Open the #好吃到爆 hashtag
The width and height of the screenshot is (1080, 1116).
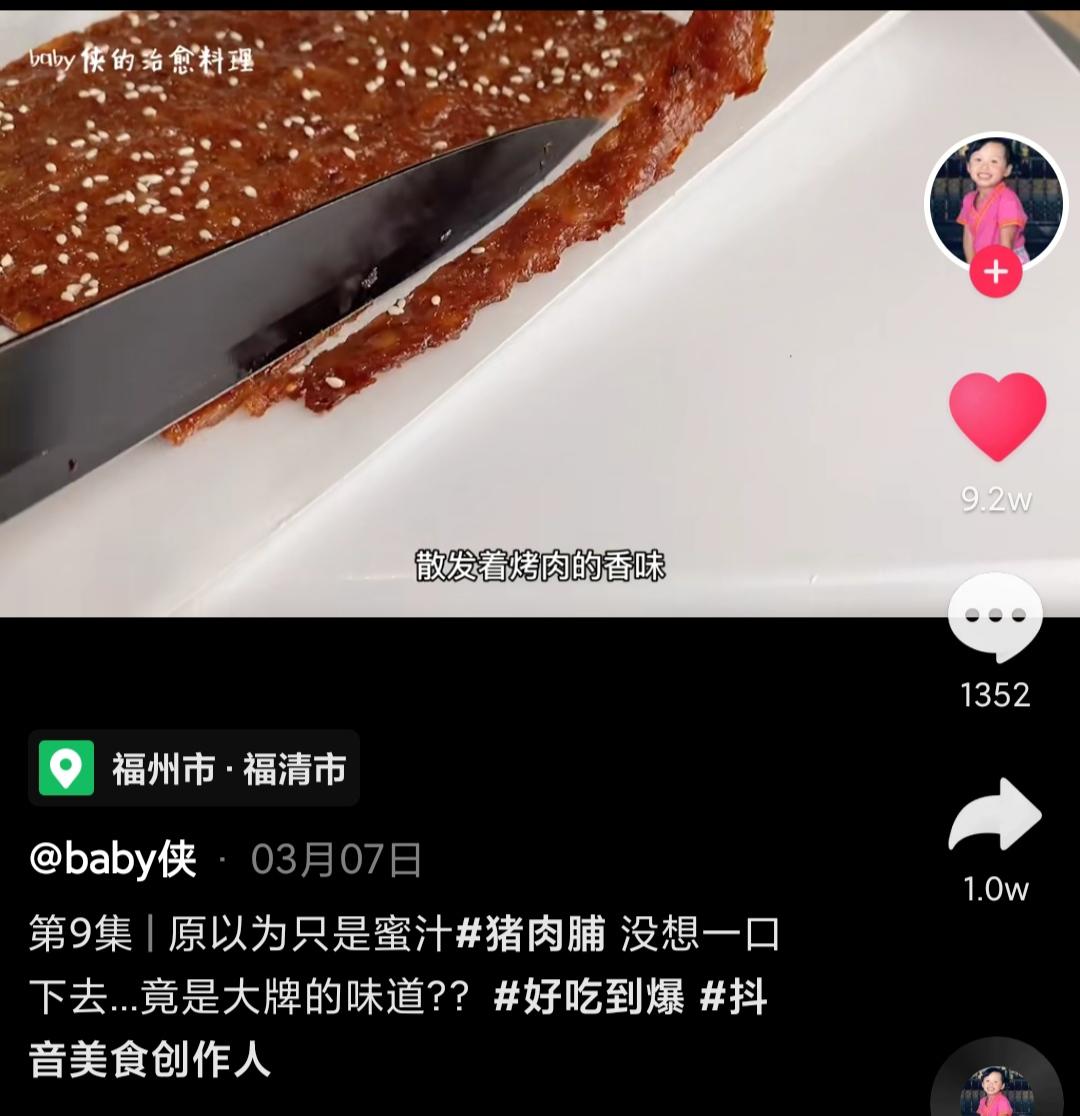[x=589, y=997]
